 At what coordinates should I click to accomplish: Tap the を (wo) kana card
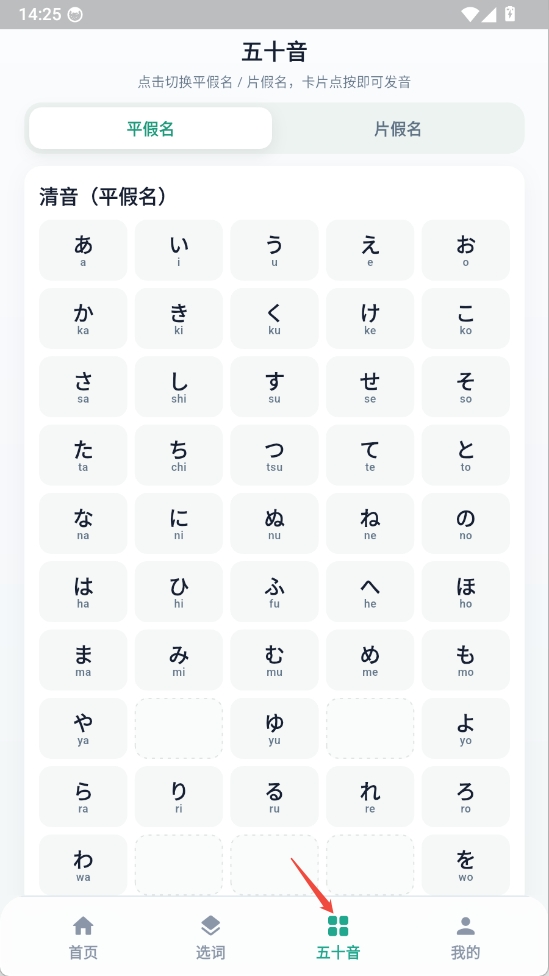point(466,866)
